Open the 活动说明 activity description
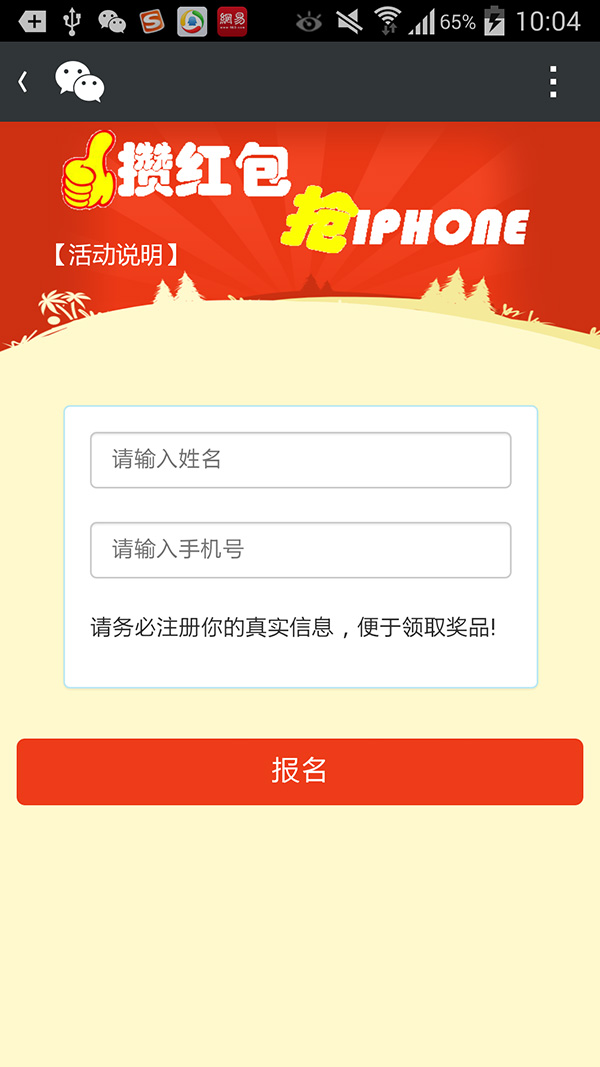This screenshot has width=600, height=1067. point(116,255)
